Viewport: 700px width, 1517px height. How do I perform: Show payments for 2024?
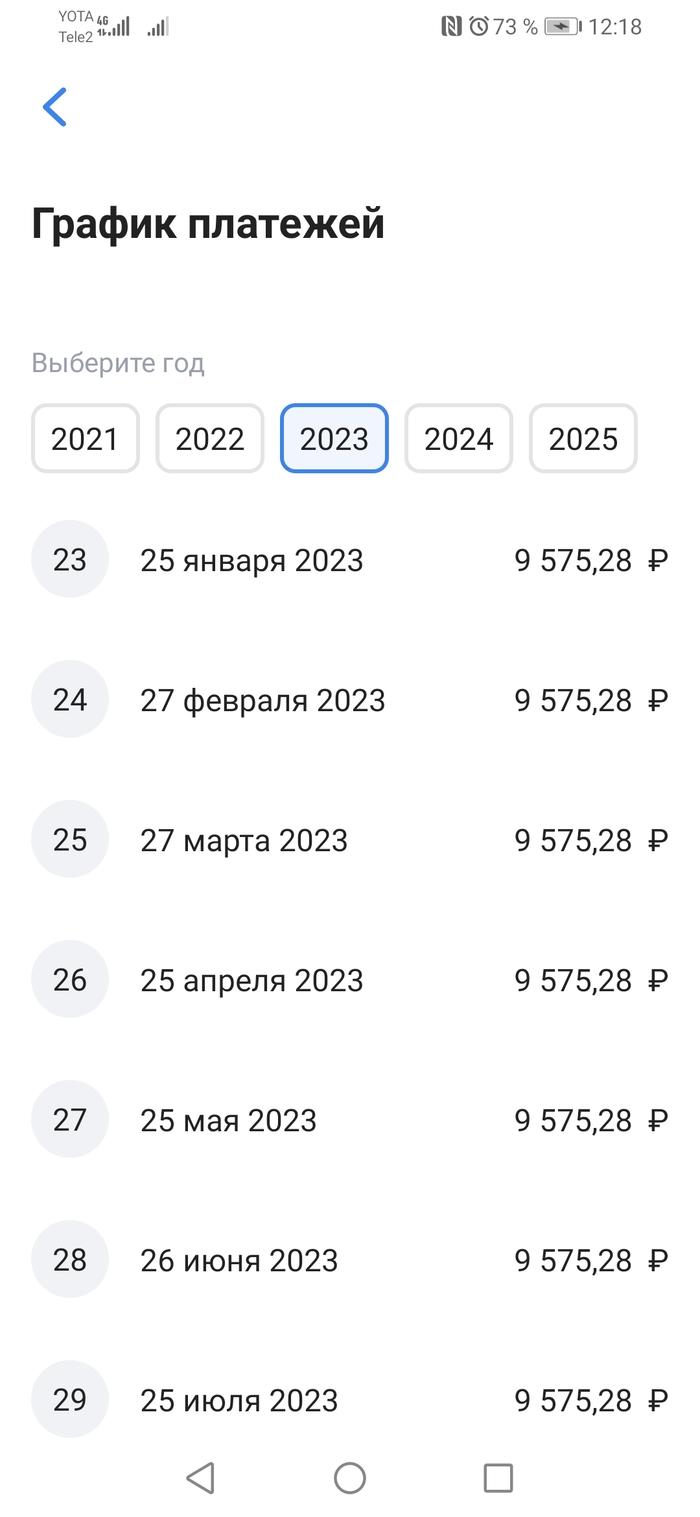(x=459, y=438)
